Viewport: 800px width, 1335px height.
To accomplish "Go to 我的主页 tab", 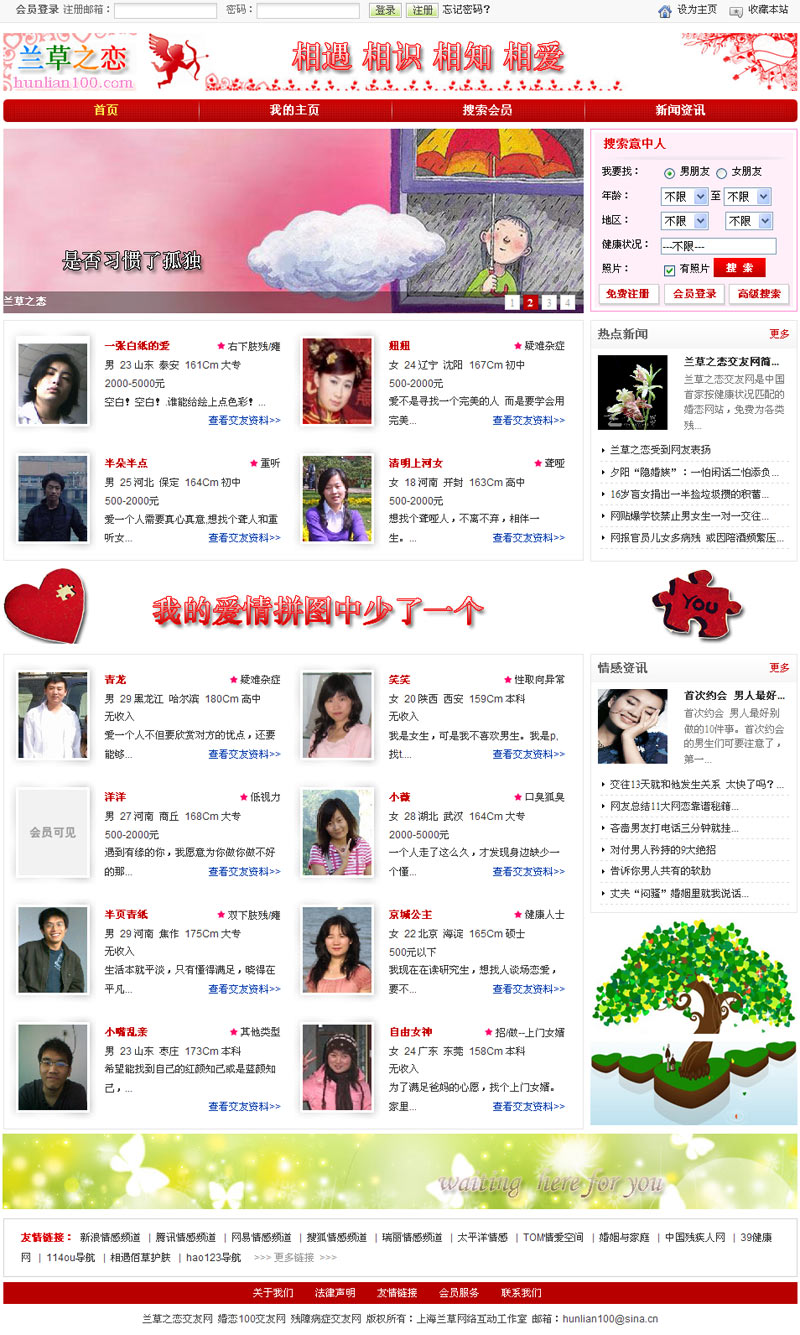I will point(294,110).
